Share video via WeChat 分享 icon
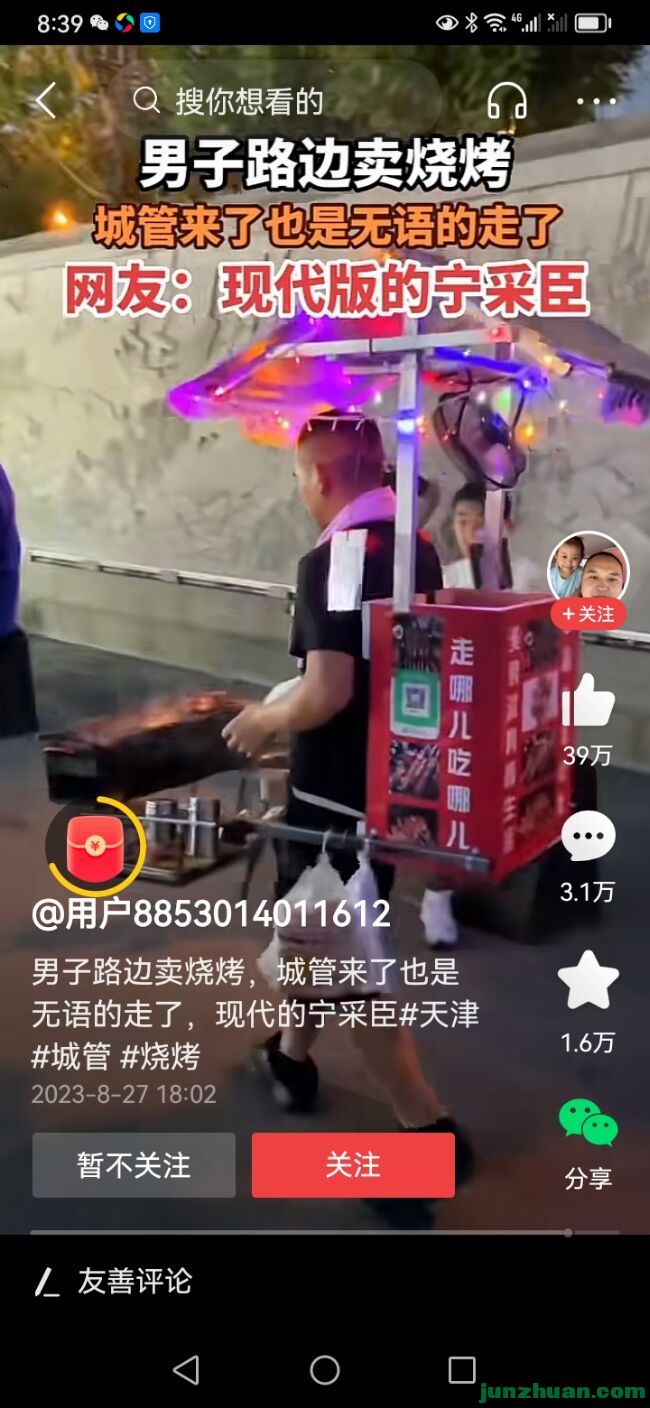Viewport: 650px width, 1408px height. pos(588,1124)
